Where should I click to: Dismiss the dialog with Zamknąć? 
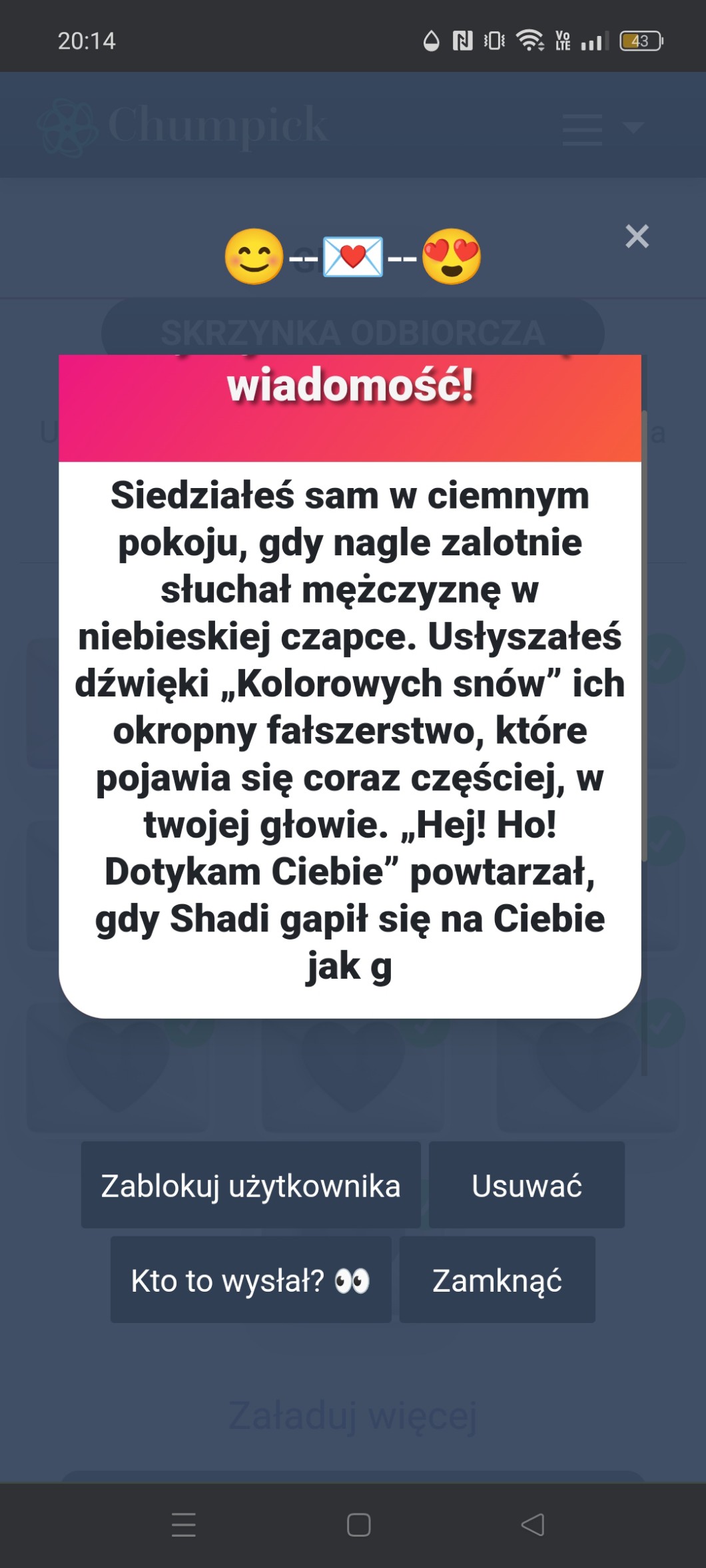coord(497,1280)
